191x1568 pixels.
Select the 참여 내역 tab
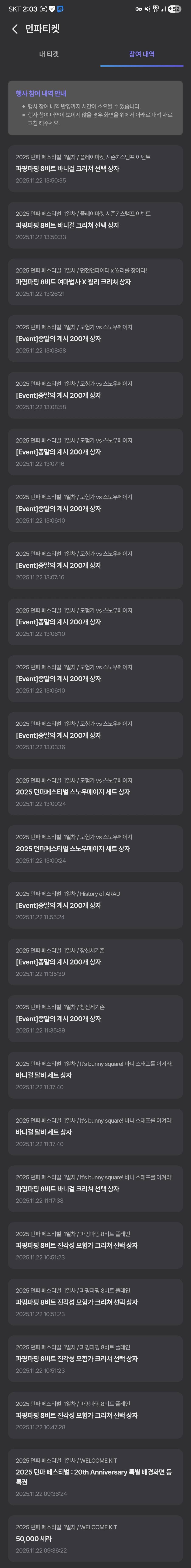pyautogui.click(x=142, y=54)
